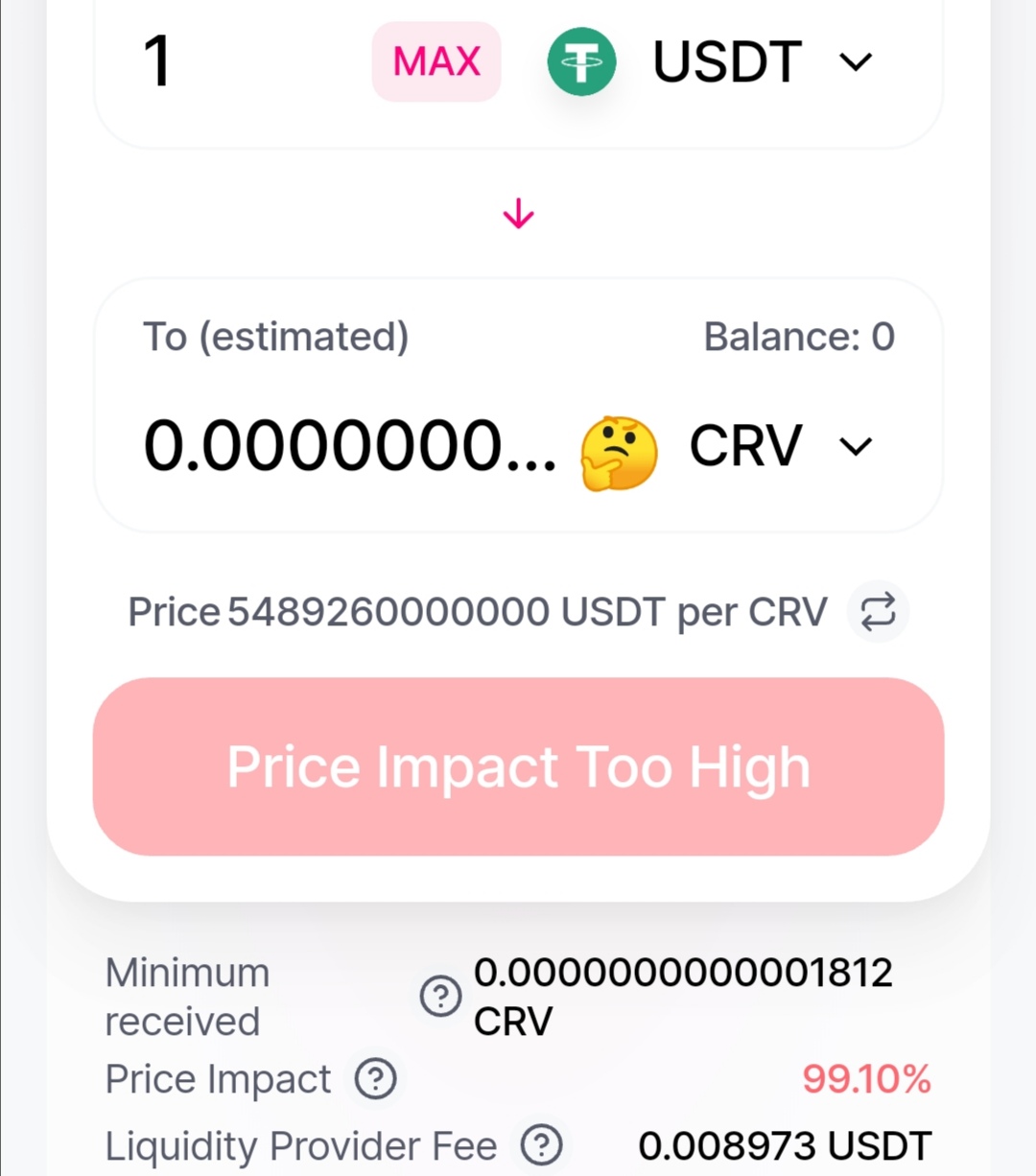Click the swap direction arrow between fields
1036x1176 pixels.
(517, 212)
